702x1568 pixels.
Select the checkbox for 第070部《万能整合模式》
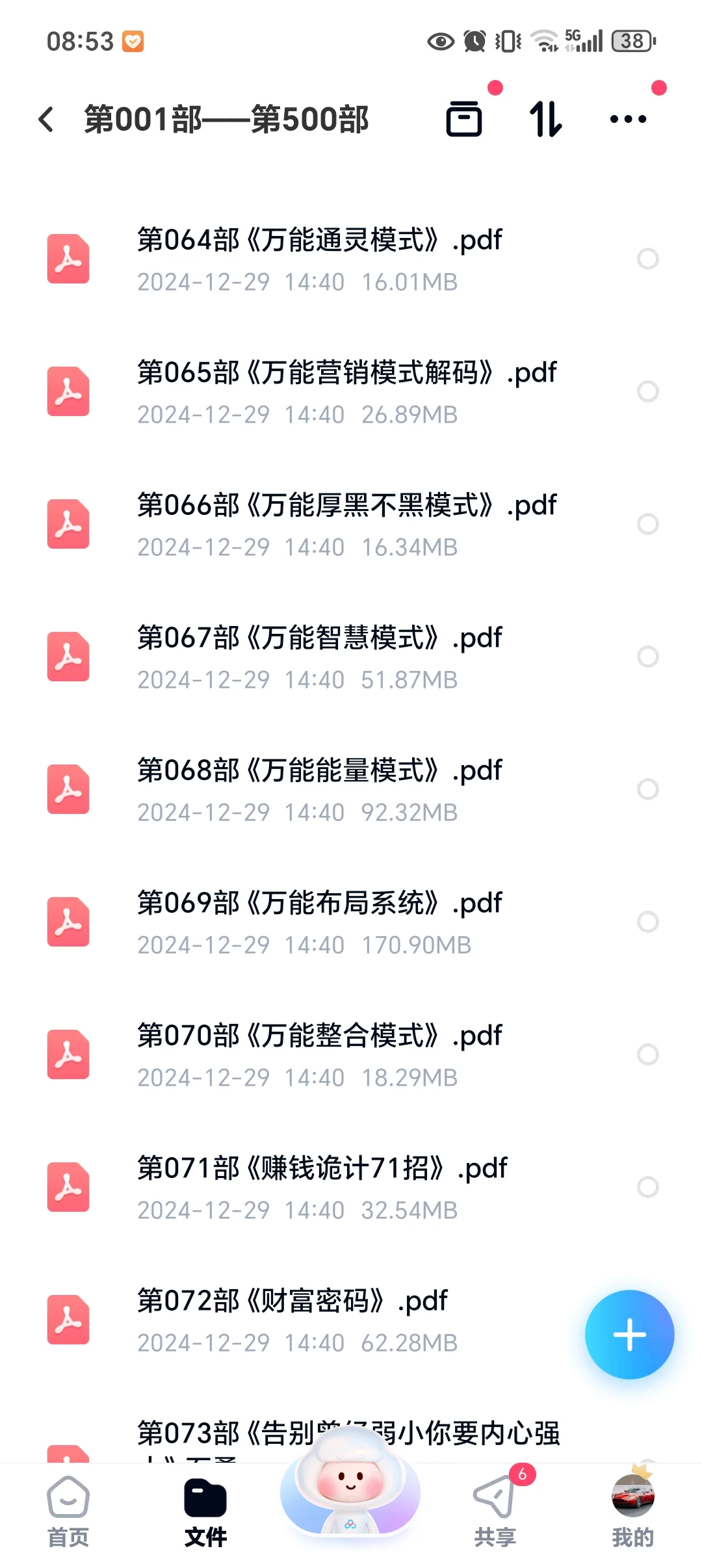[648, 1054]
